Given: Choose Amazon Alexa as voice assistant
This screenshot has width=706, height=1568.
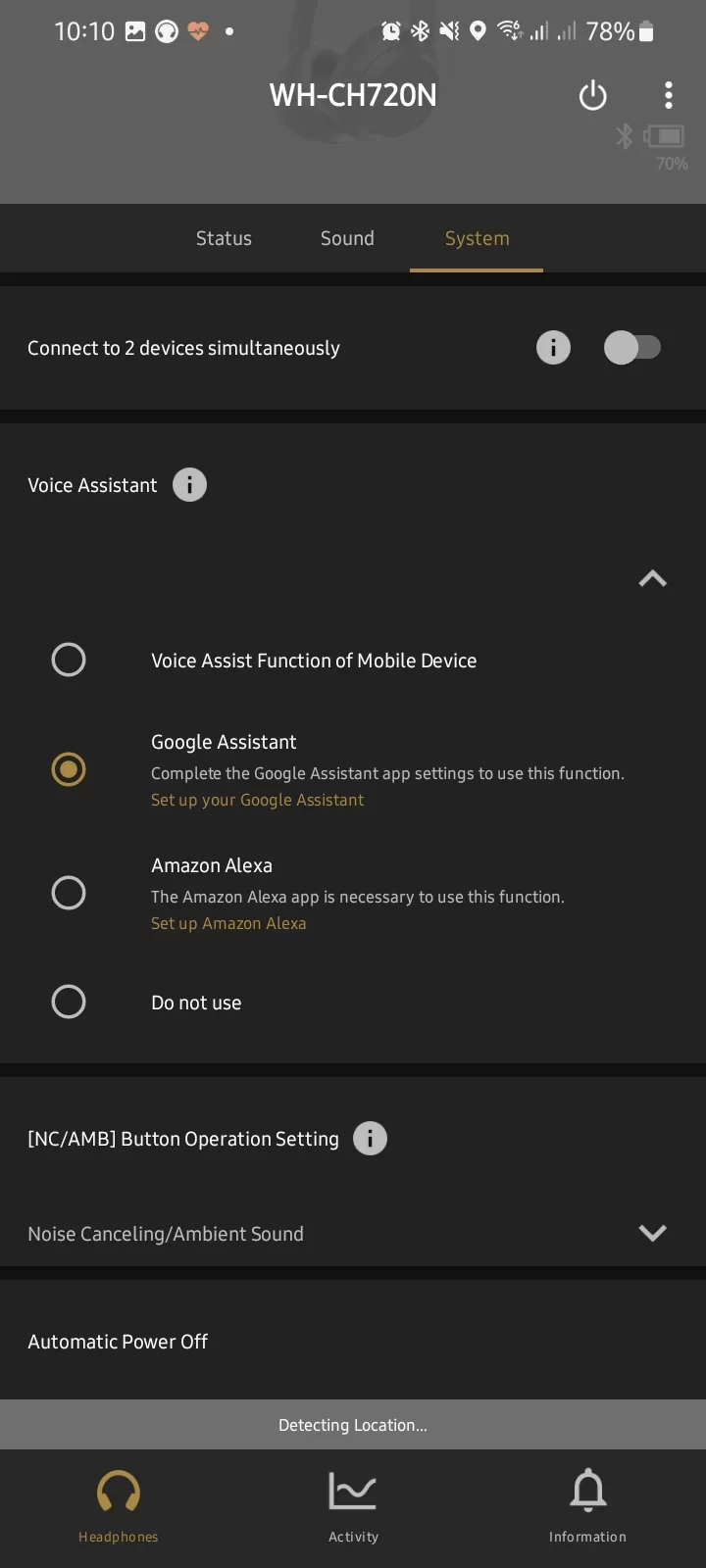Looking at the screenshot, I should pos(69,893).
